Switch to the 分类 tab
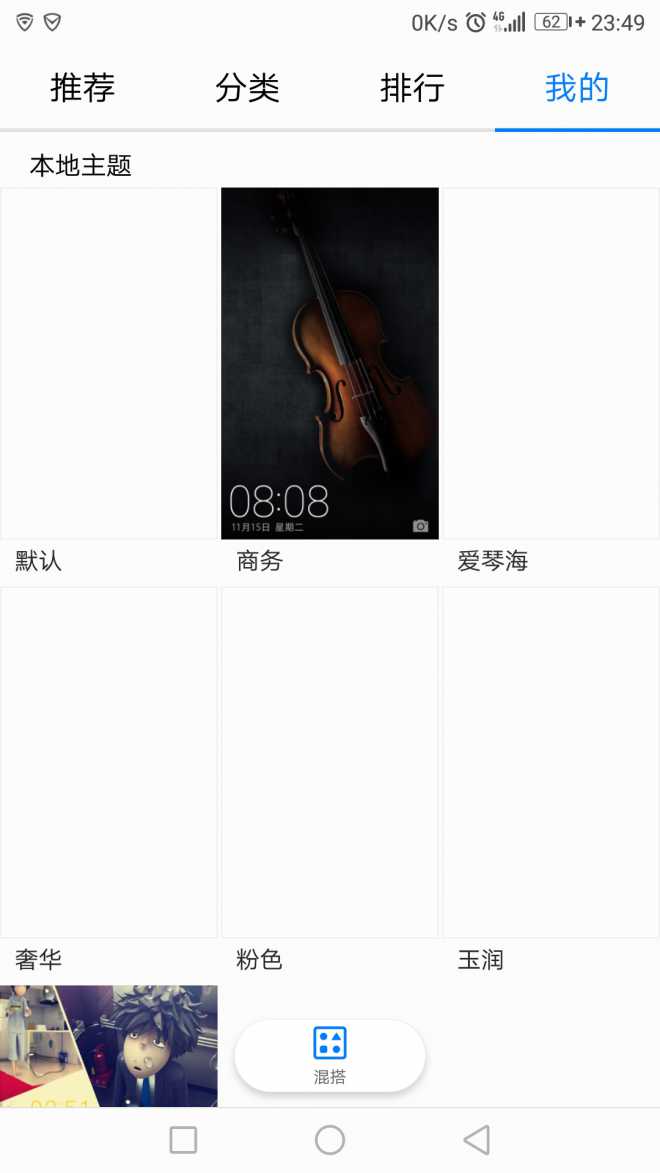 click(248, 88)
